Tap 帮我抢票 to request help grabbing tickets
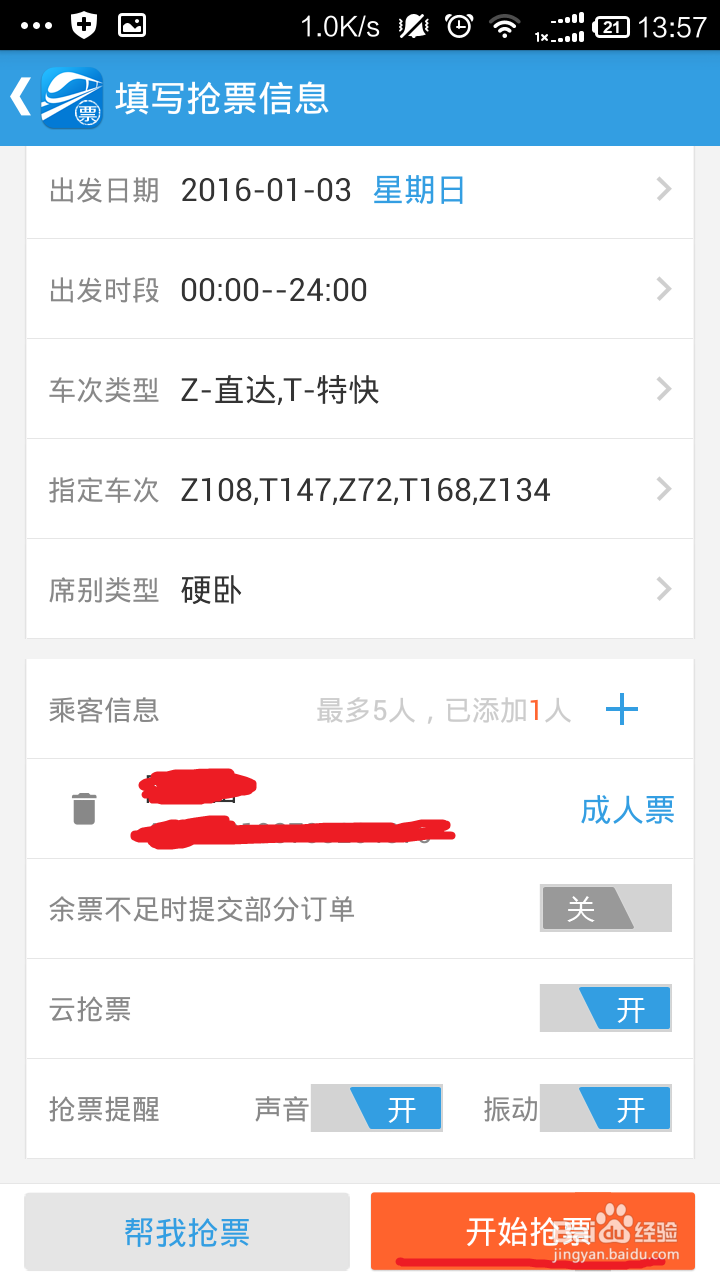 186,1231
